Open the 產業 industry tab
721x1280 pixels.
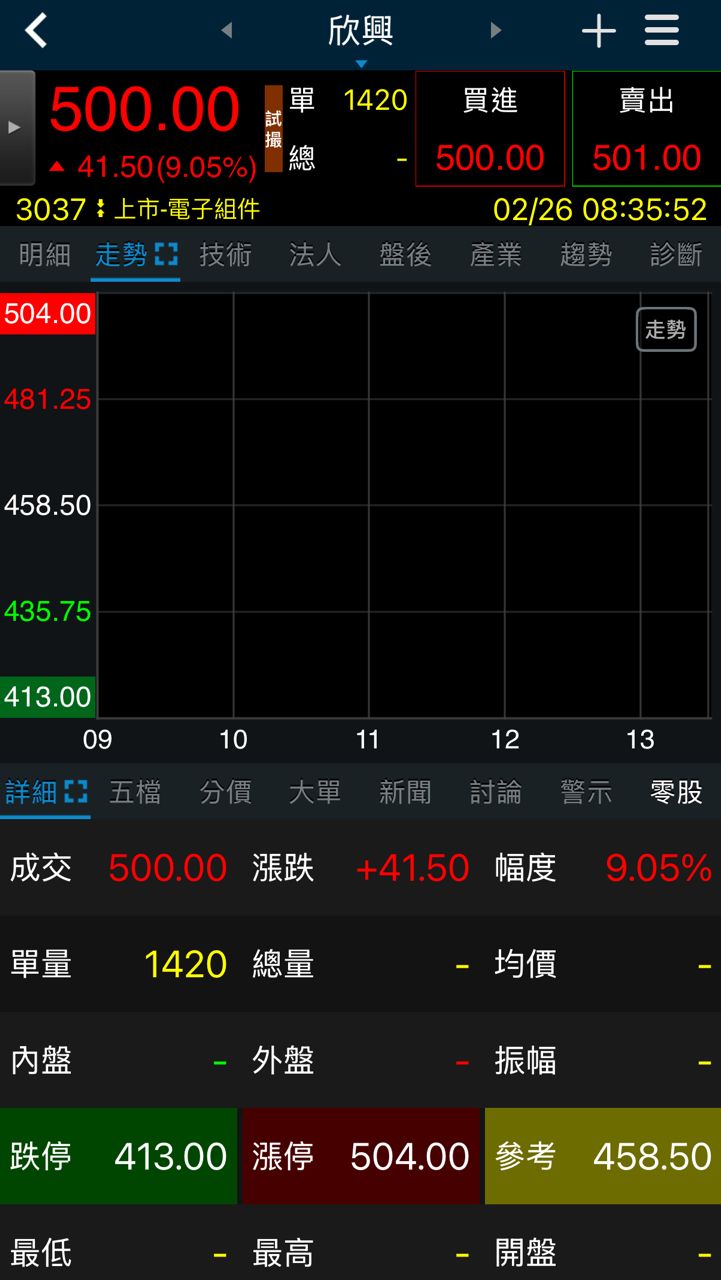pyautogui.click(x=495, y=255)
